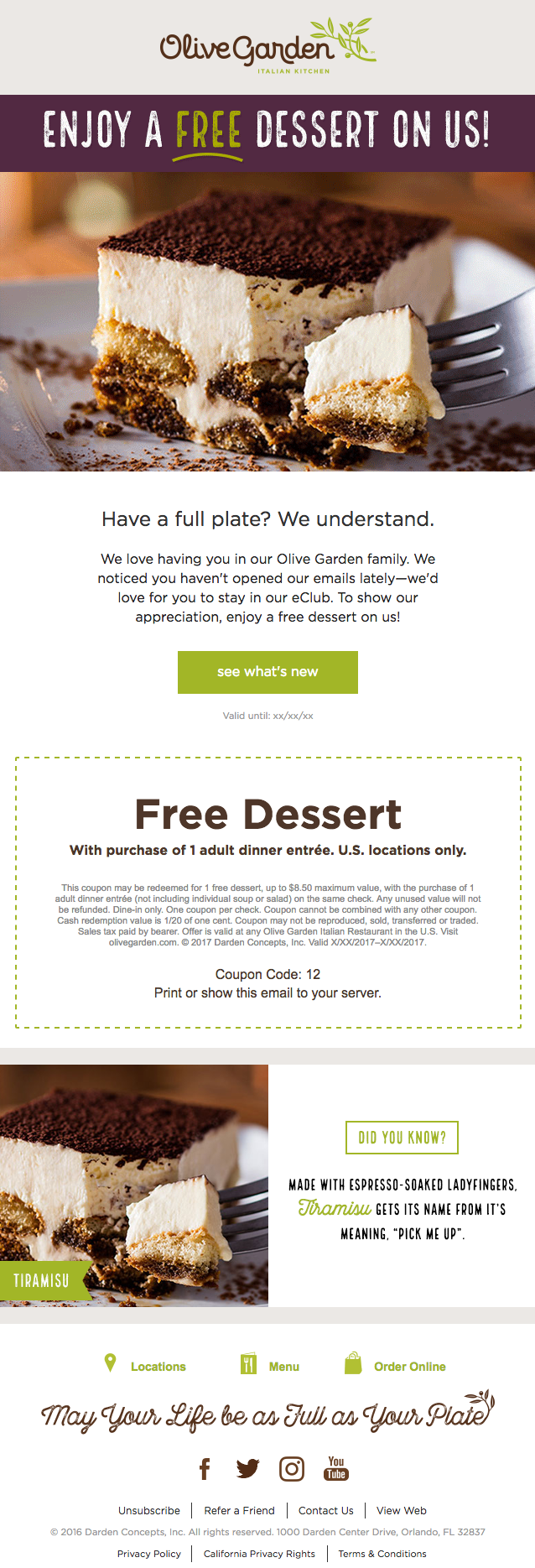Open California Privacy Rights
Viewport: 535px width, 1568px height.
tap(260, 1554)
